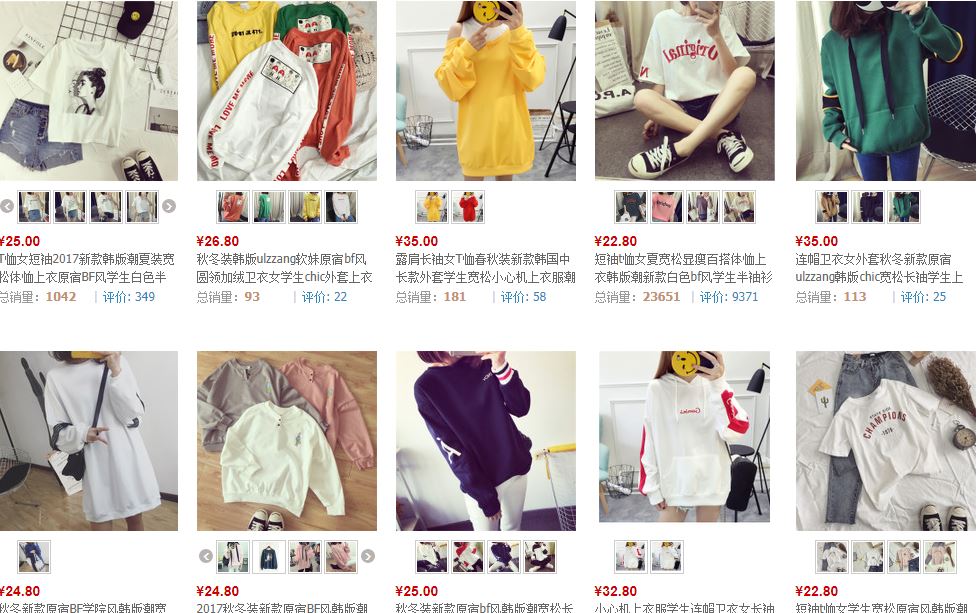979x613 pixels.
Task: Open the ¥26.80 ulzzang sweatshirt product image
Action: point(286,90)
